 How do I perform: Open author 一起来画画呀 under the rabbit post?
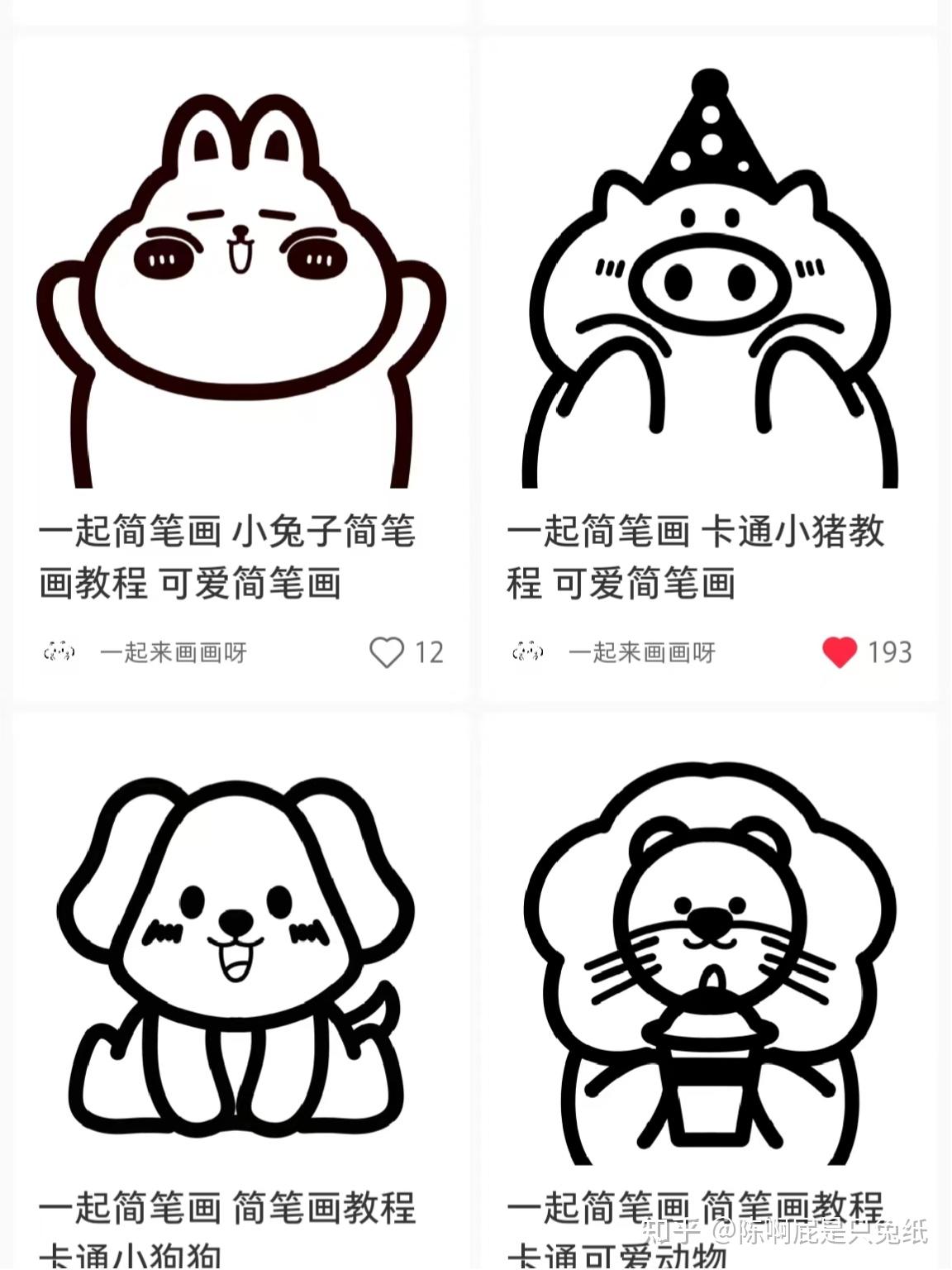(173, 653)
